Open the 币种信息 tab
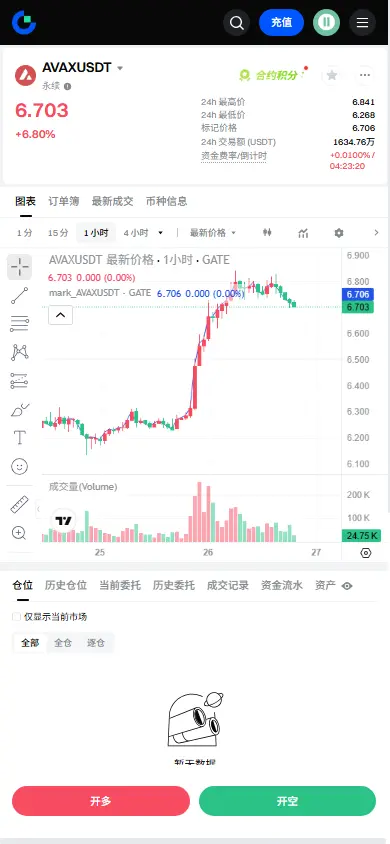 point(167,201)
